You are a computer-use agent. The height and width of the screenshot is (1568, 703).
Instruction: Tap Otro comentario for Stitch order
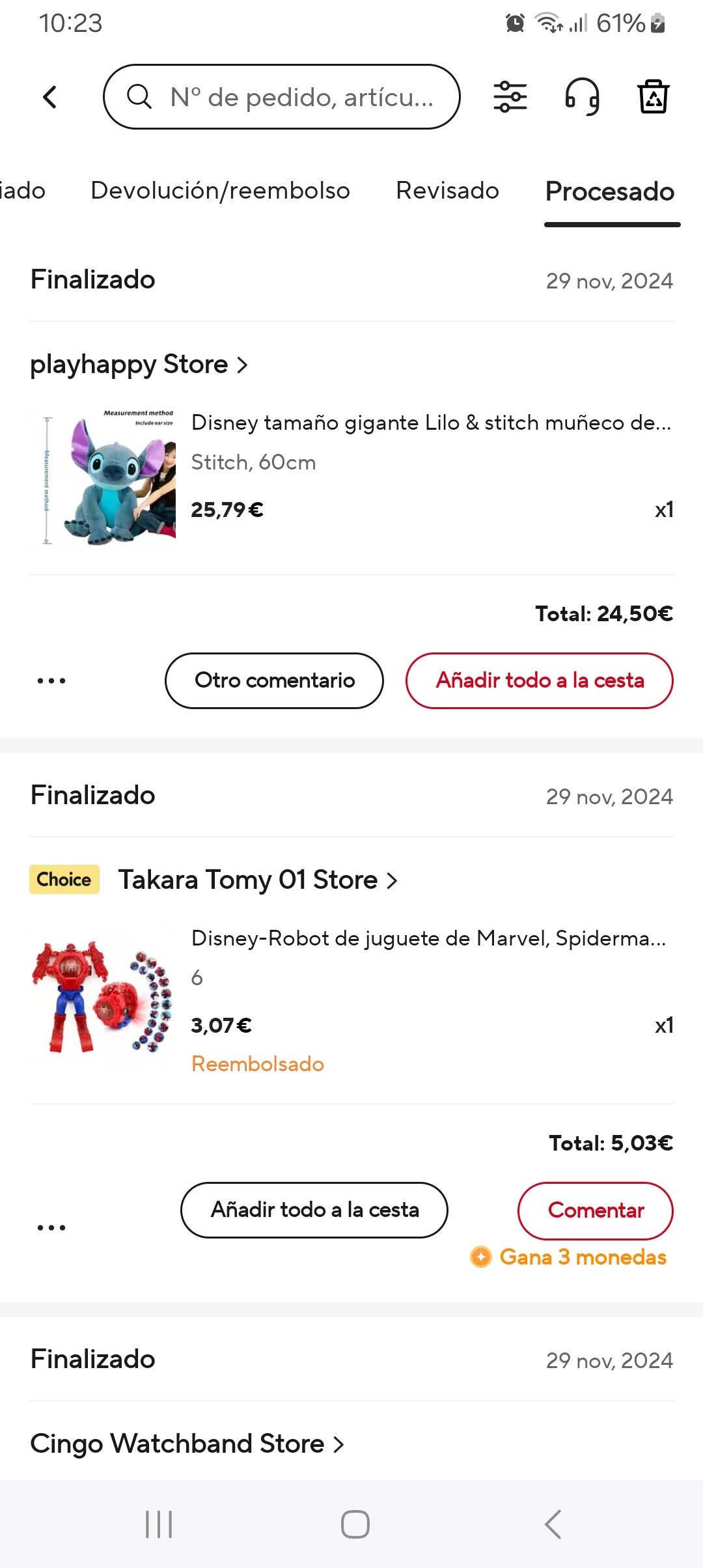pyautogui.click(x=274, y=680)
